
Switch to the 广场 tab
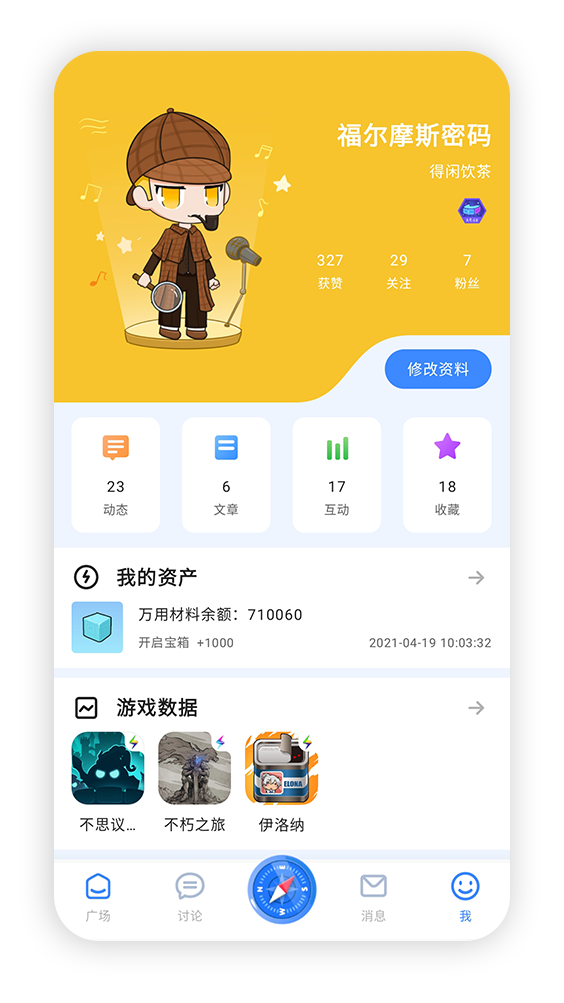(98, 897)
